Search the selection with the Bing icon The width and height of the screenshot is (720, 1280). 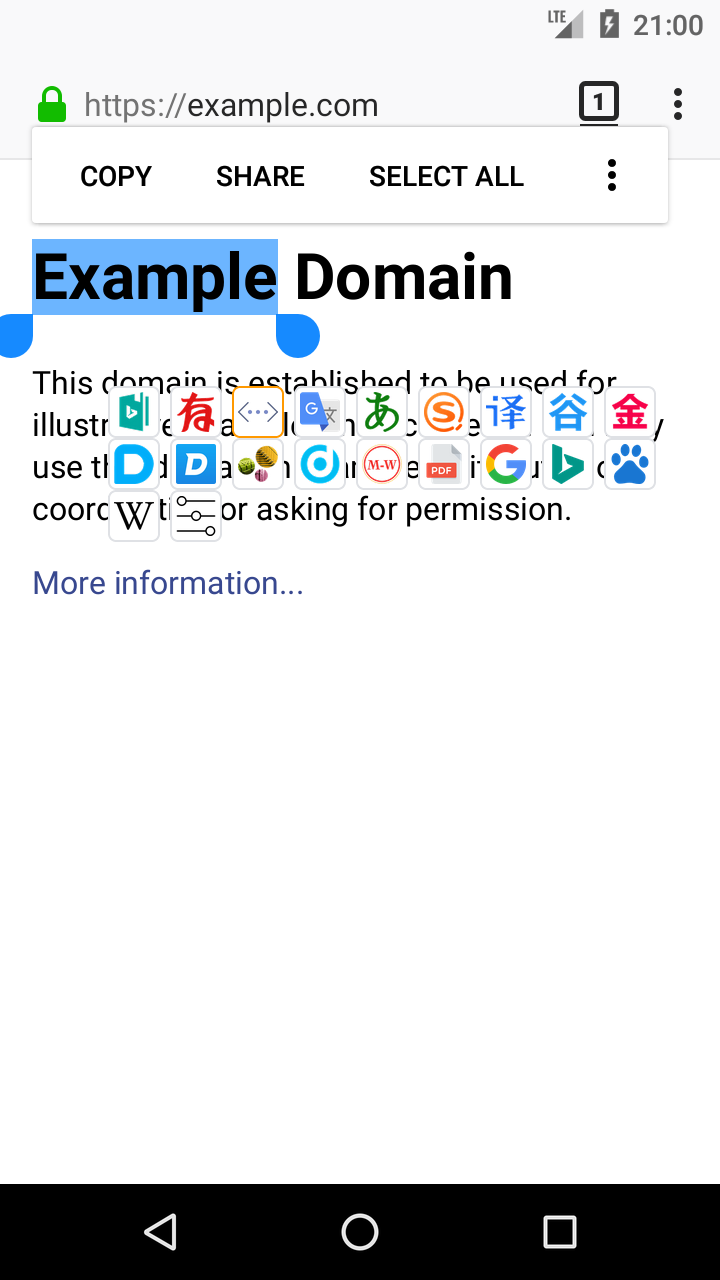(568, 464)
